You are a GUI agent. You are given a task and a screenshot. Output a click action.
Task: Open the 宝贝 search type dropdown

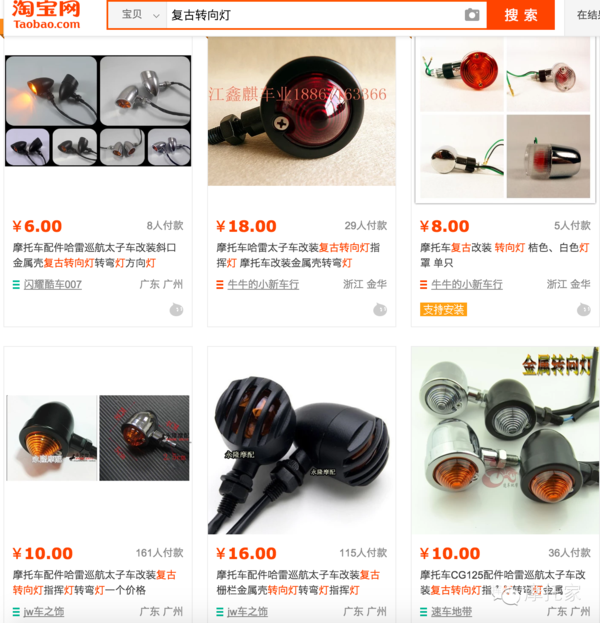[x=137, y=15]
